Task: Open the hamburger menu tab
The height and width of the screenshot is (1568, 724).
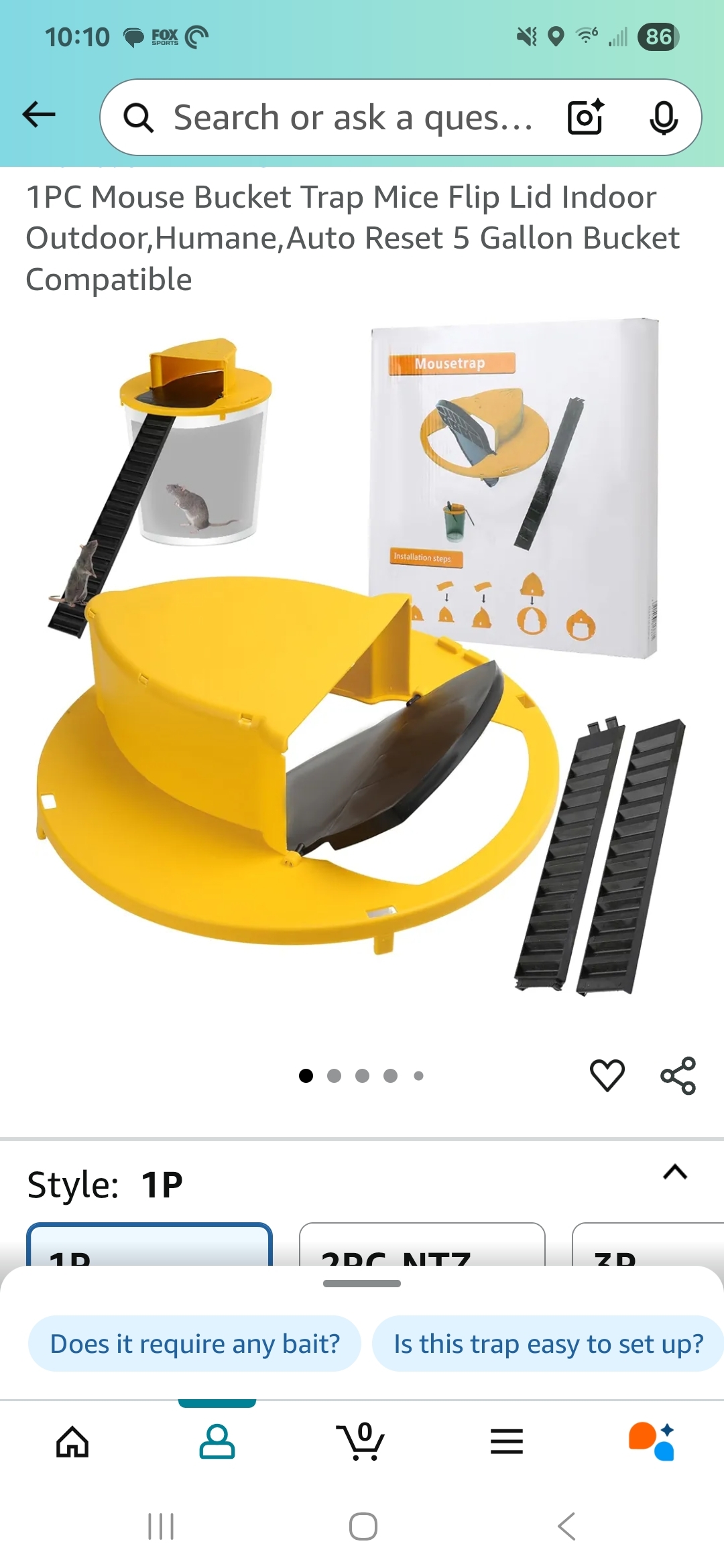Action: point(506,1442)
